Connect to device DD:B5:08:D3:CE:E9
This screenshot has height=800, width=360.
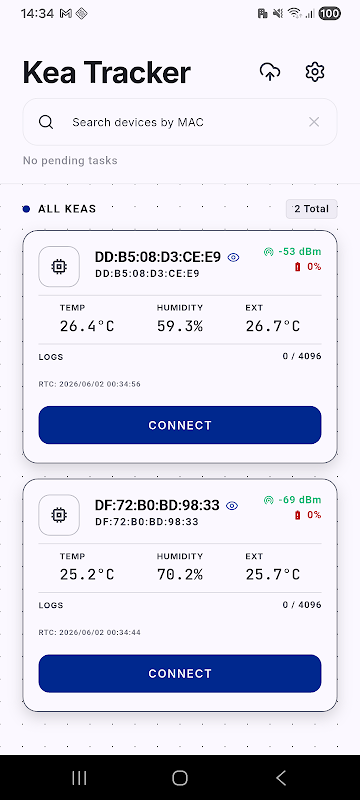click(180, 425)
